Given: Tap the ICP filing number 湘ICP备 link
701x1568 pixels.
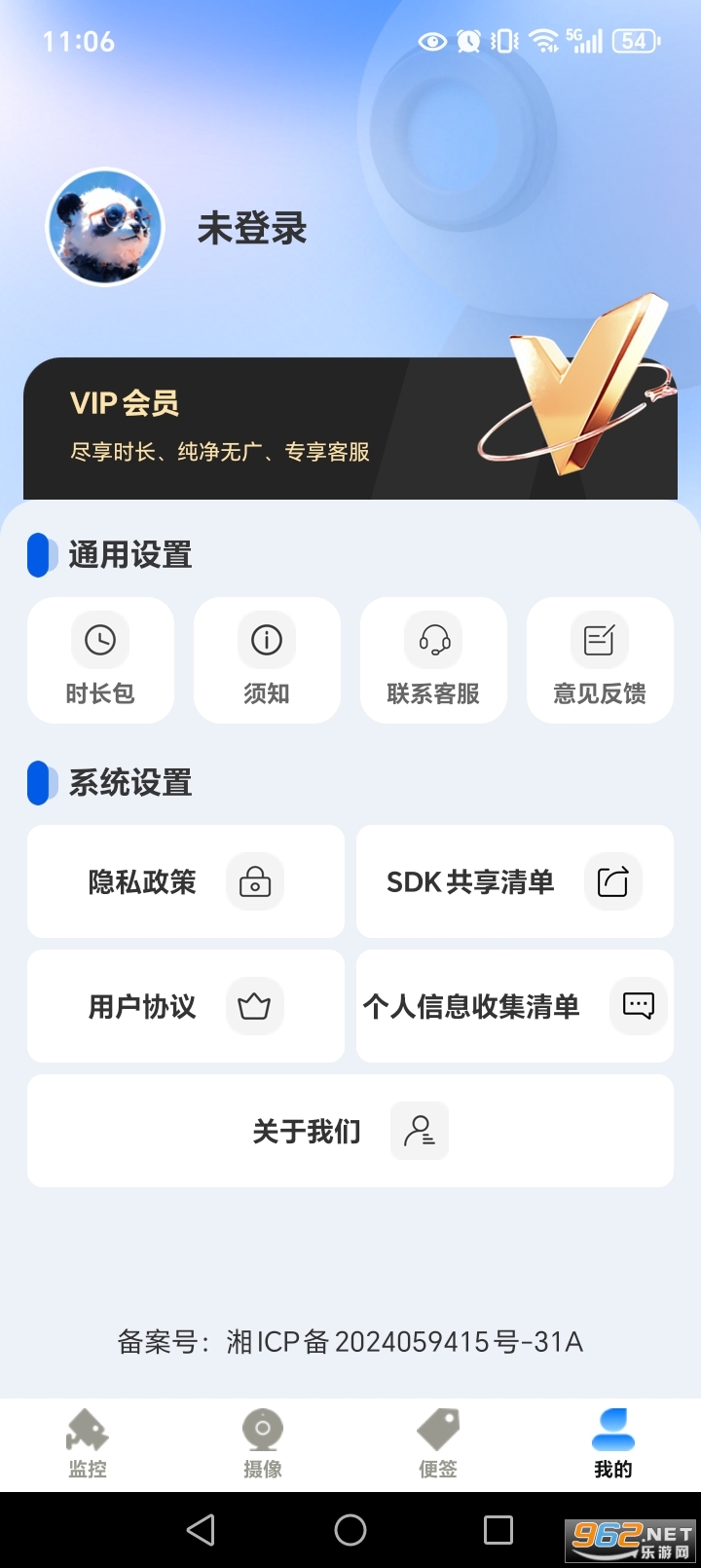Looking at the screenshot, I should pos(350,1341).
